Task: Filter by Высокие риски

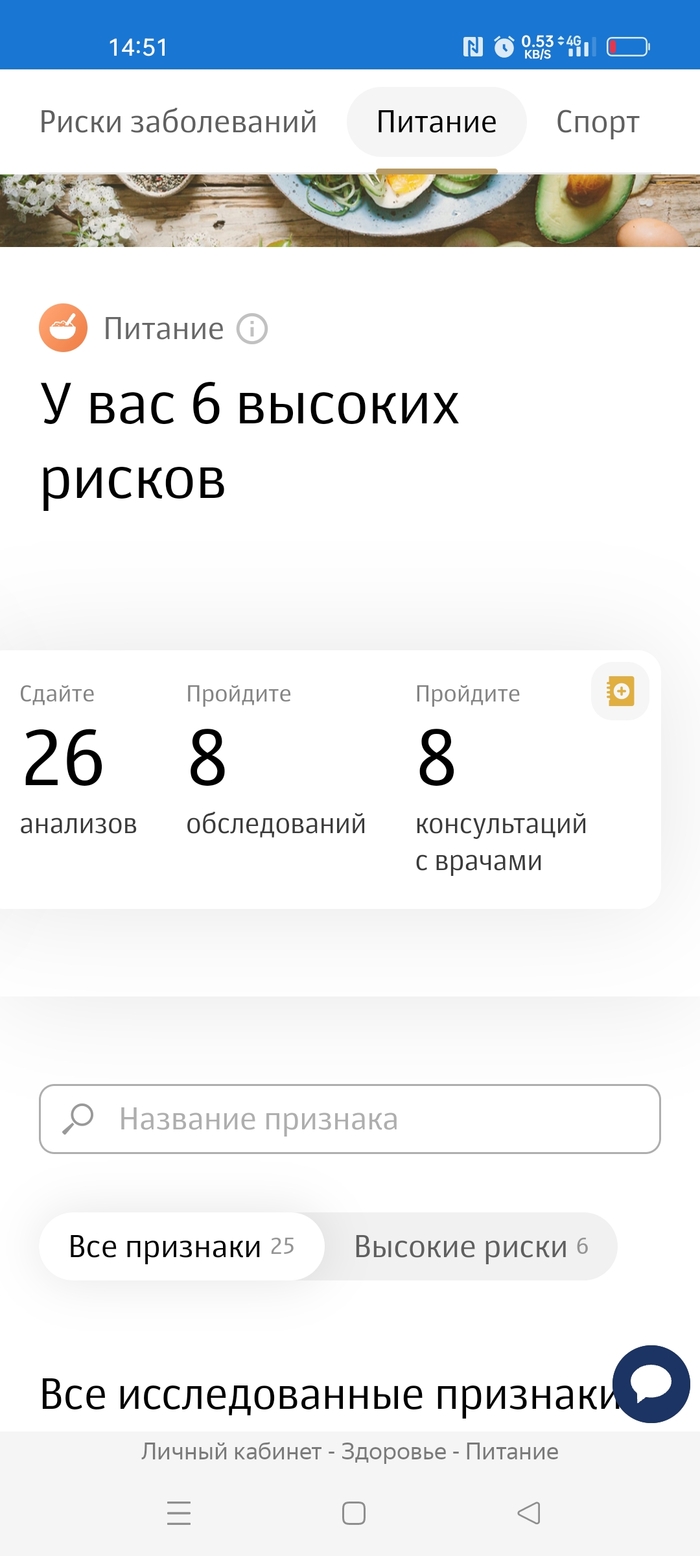Action: click(470, 1247)
